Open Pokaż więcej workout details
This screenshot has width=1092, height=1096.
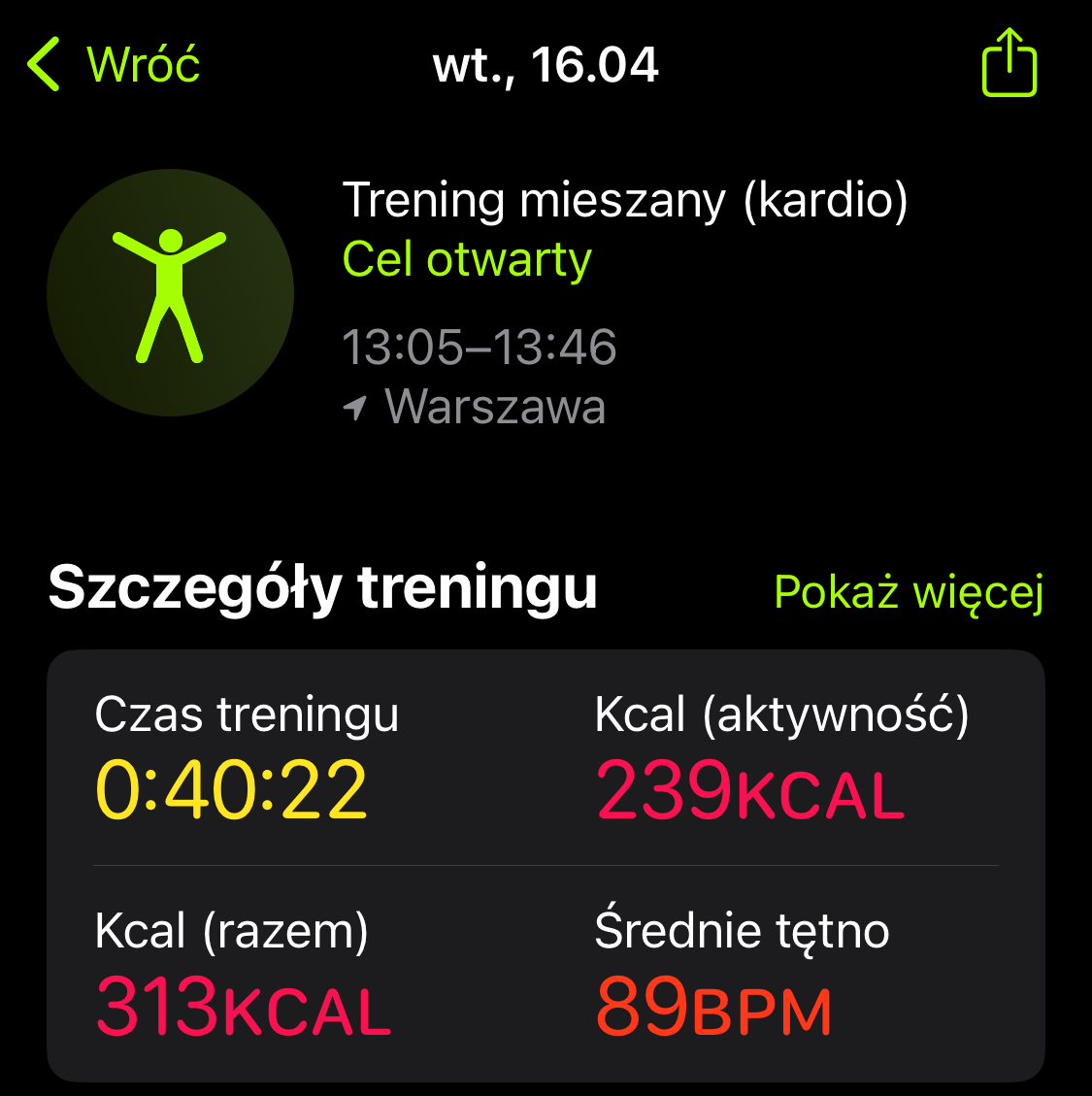tap(909, 592)
